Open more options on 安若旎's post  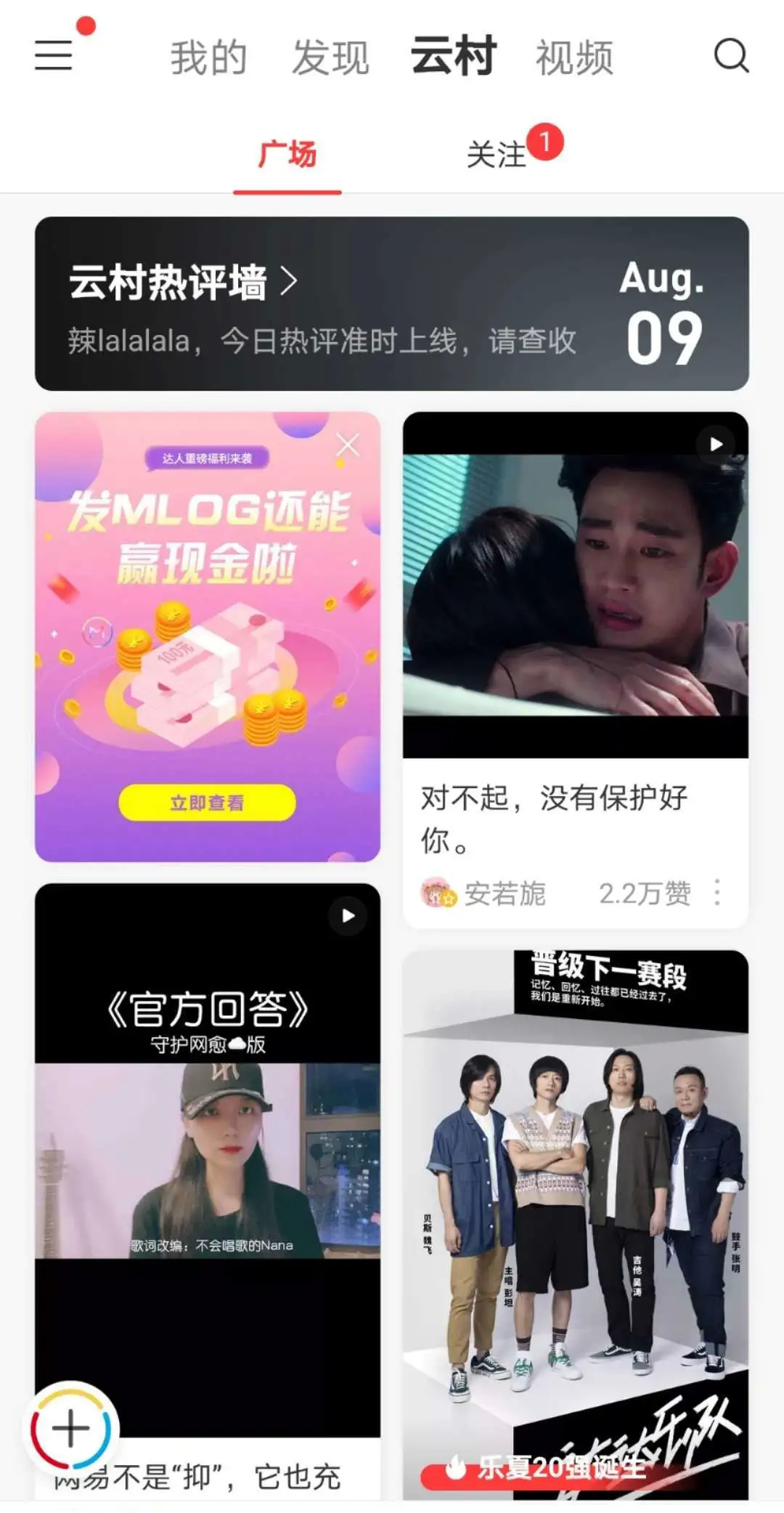[717, 893]
